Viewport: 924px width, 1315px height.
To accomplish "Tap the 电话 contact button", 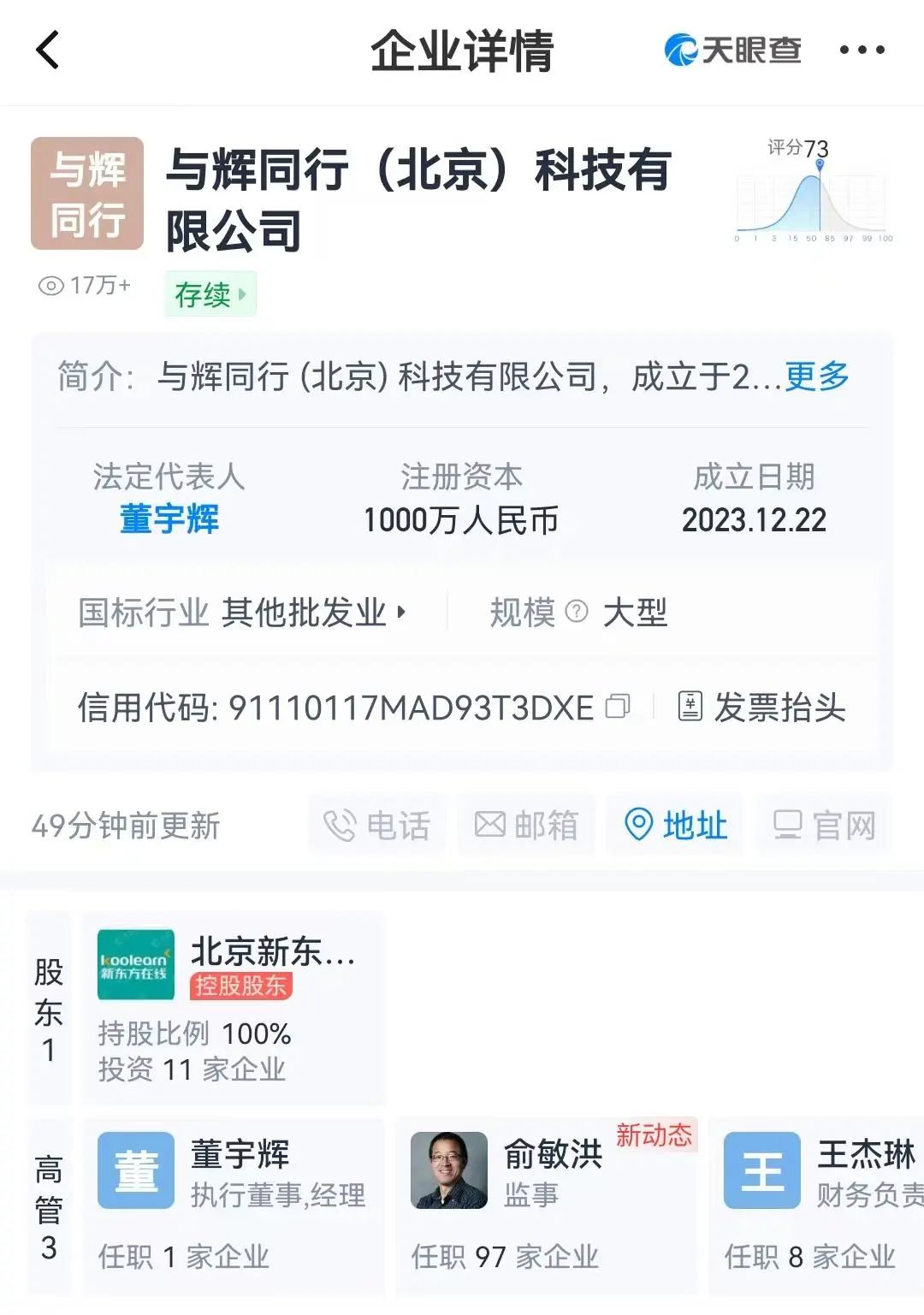I will 377,826.
